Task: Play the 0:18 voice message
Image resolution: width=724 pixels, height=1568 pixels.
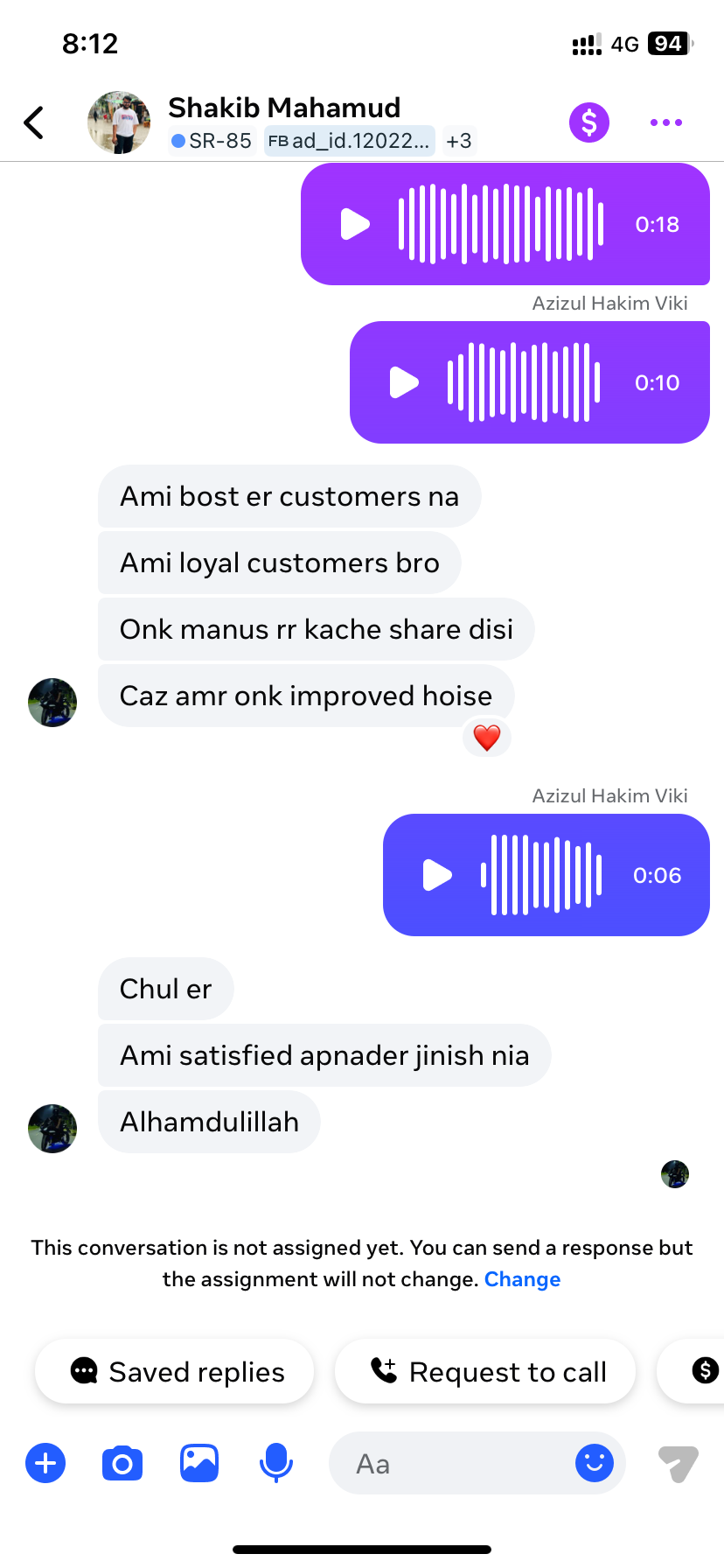Action: (355, 224)
